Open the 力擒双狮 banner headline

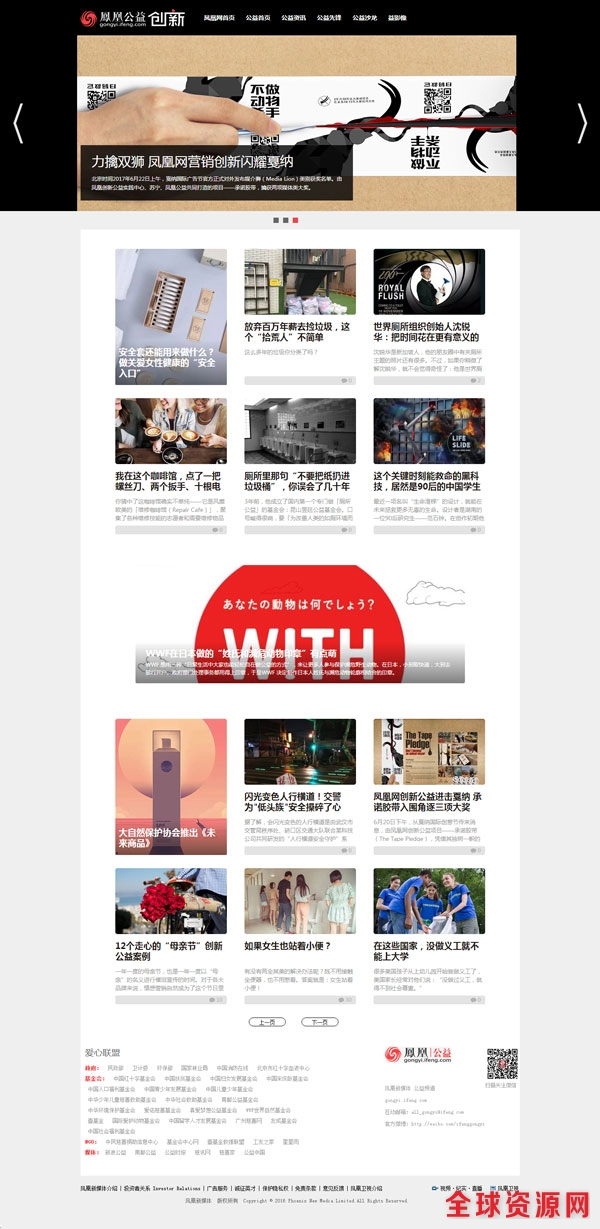(x=192, y=161)
